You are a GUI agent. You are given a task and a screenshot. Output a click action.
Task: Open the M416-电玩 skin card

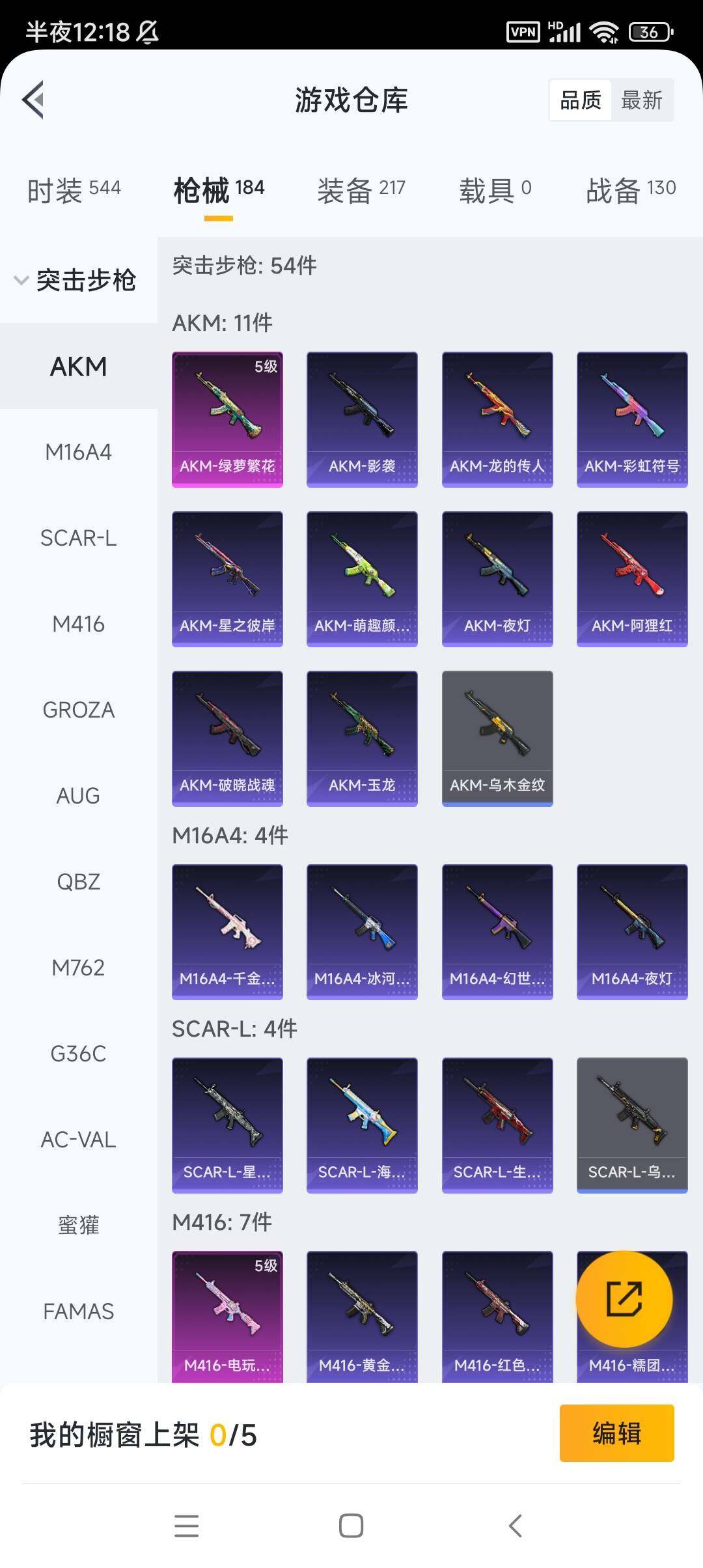point(227,1315)
